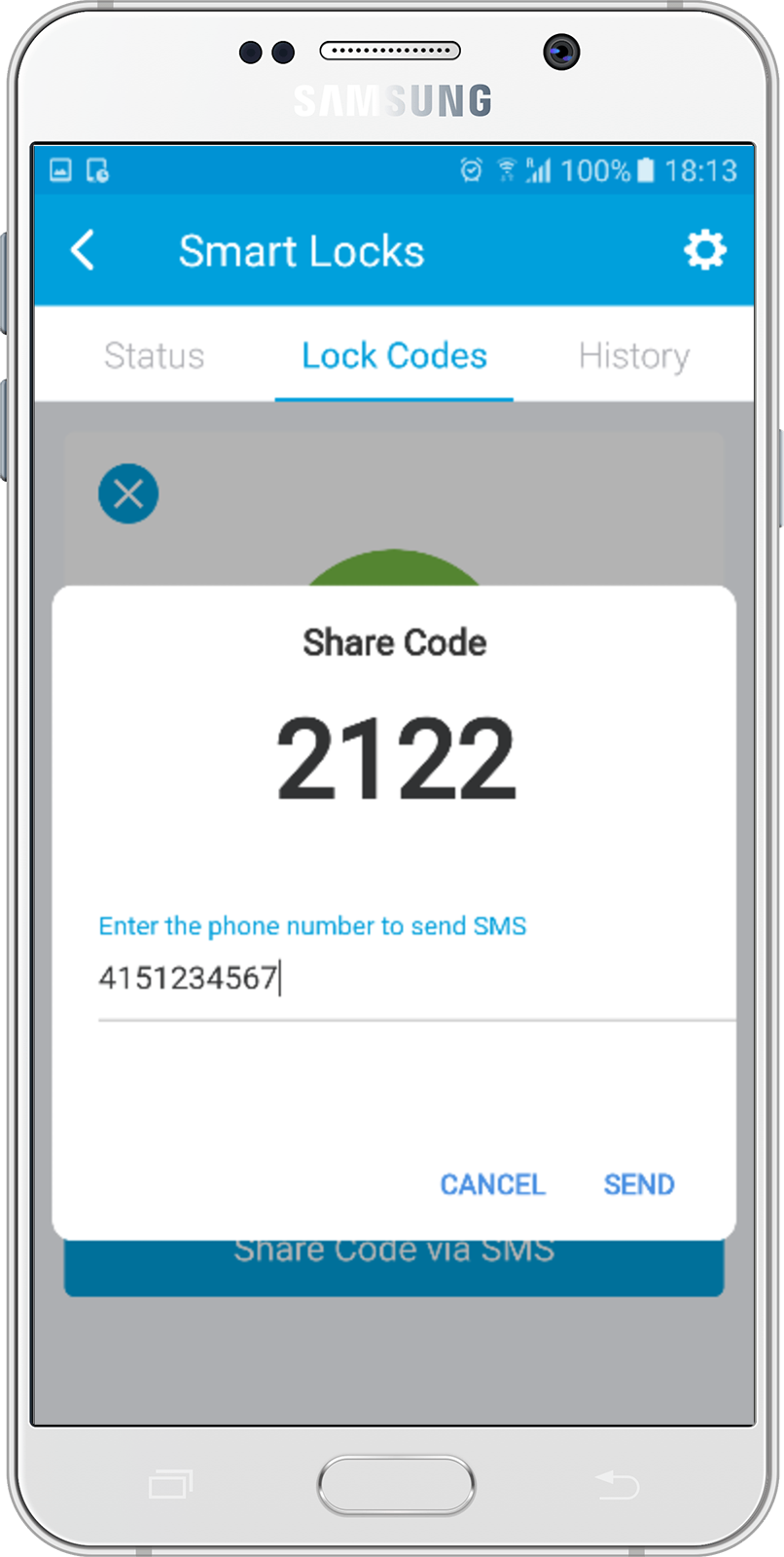Switch to the Status tab
Screen dimensions: 784x1557
[155, 356]
